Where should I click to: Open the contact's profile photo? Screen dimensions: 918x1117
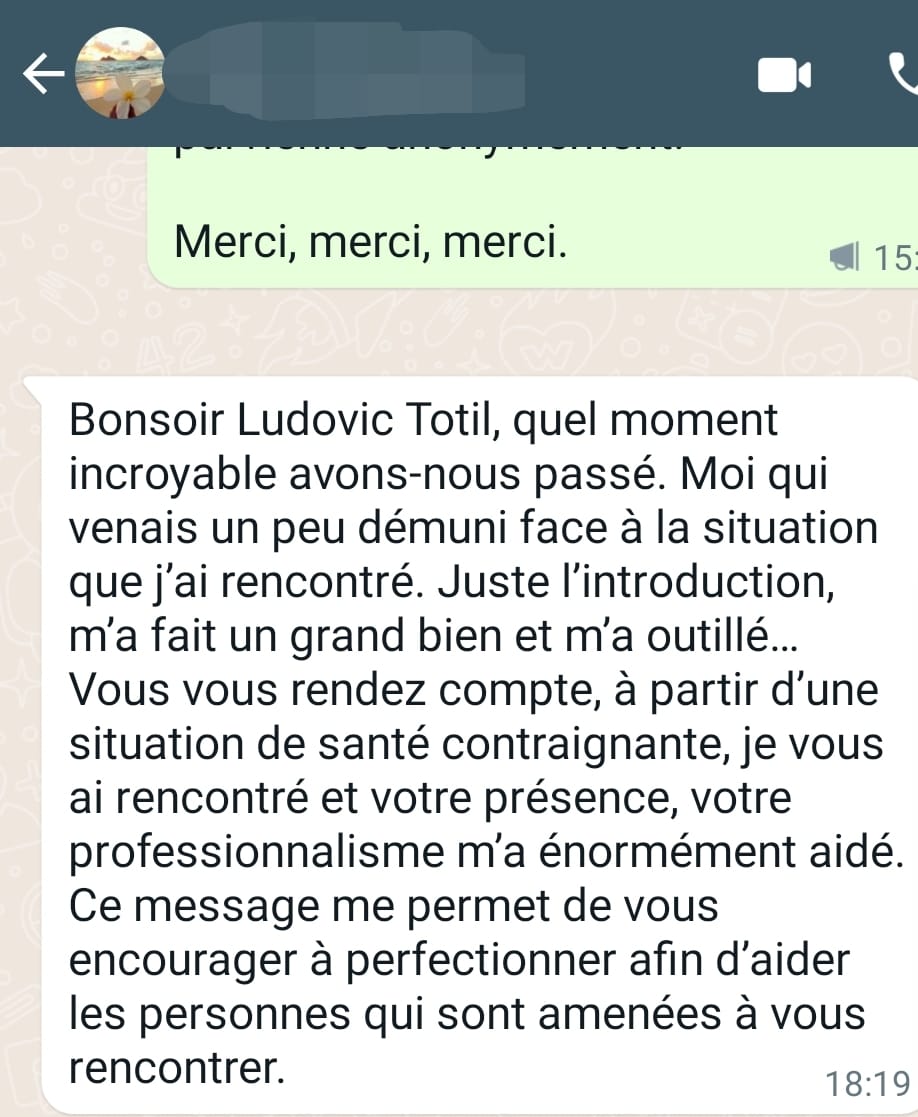coord(121,75)
